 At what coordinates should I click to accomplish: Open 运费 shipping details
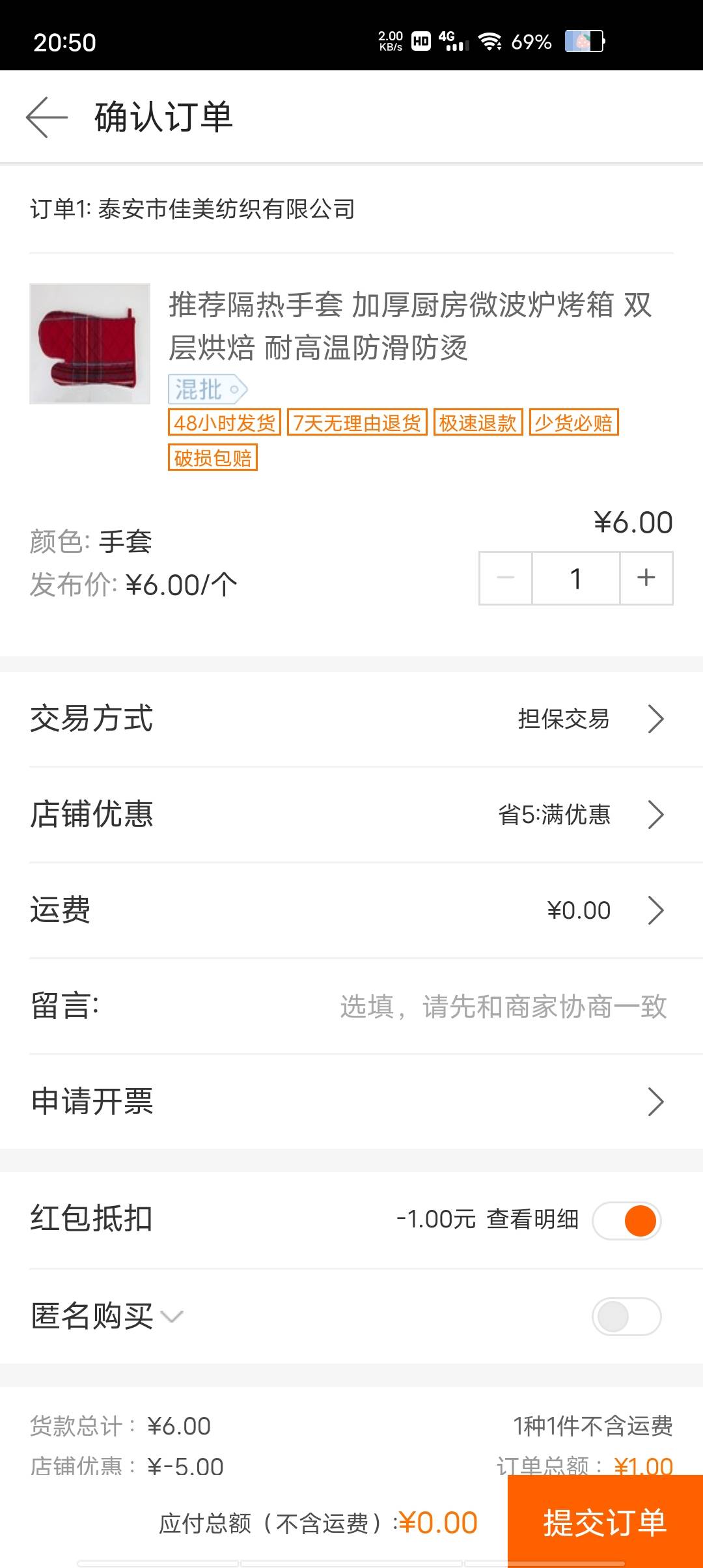pyautogui.click(x=351, y=910)
